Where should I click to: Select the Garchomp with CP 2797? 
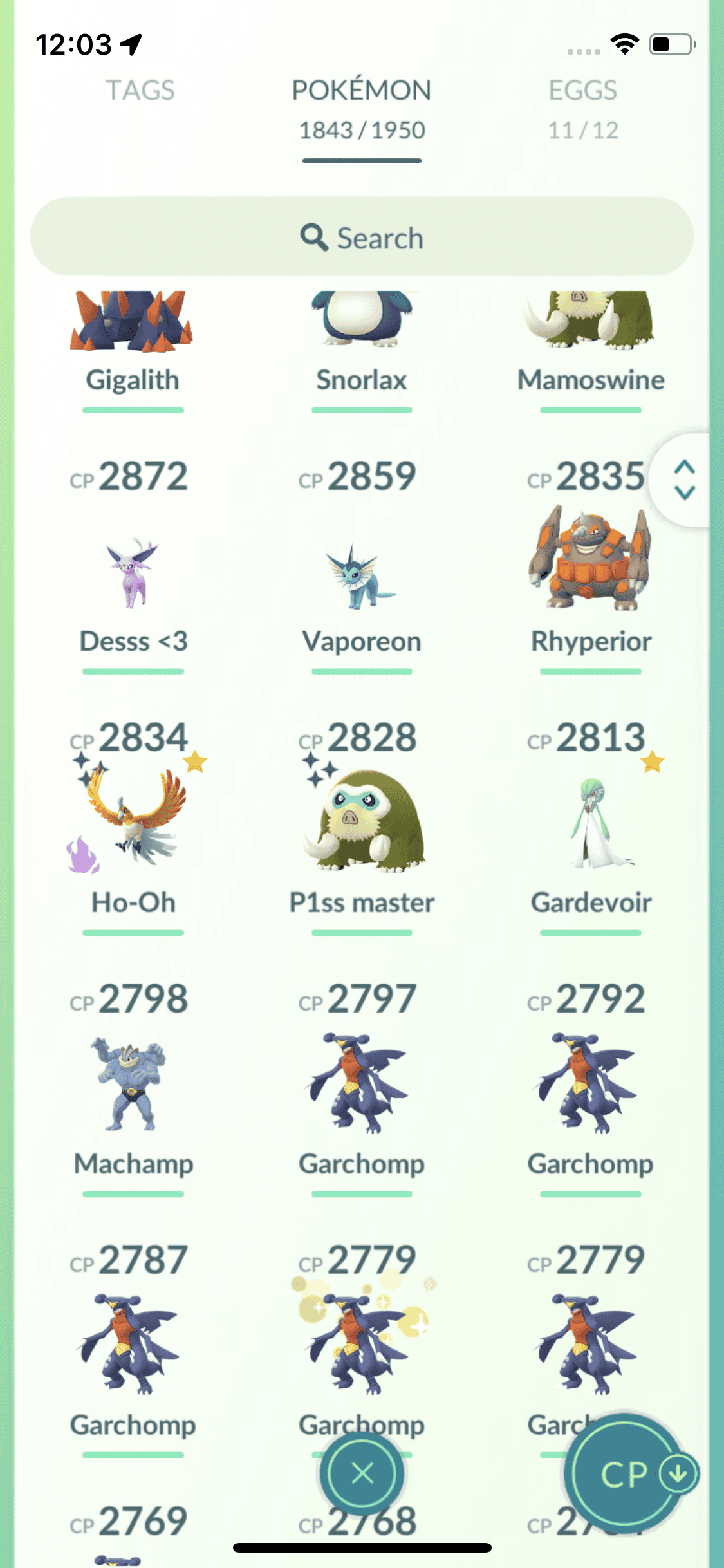point(362,1085)
